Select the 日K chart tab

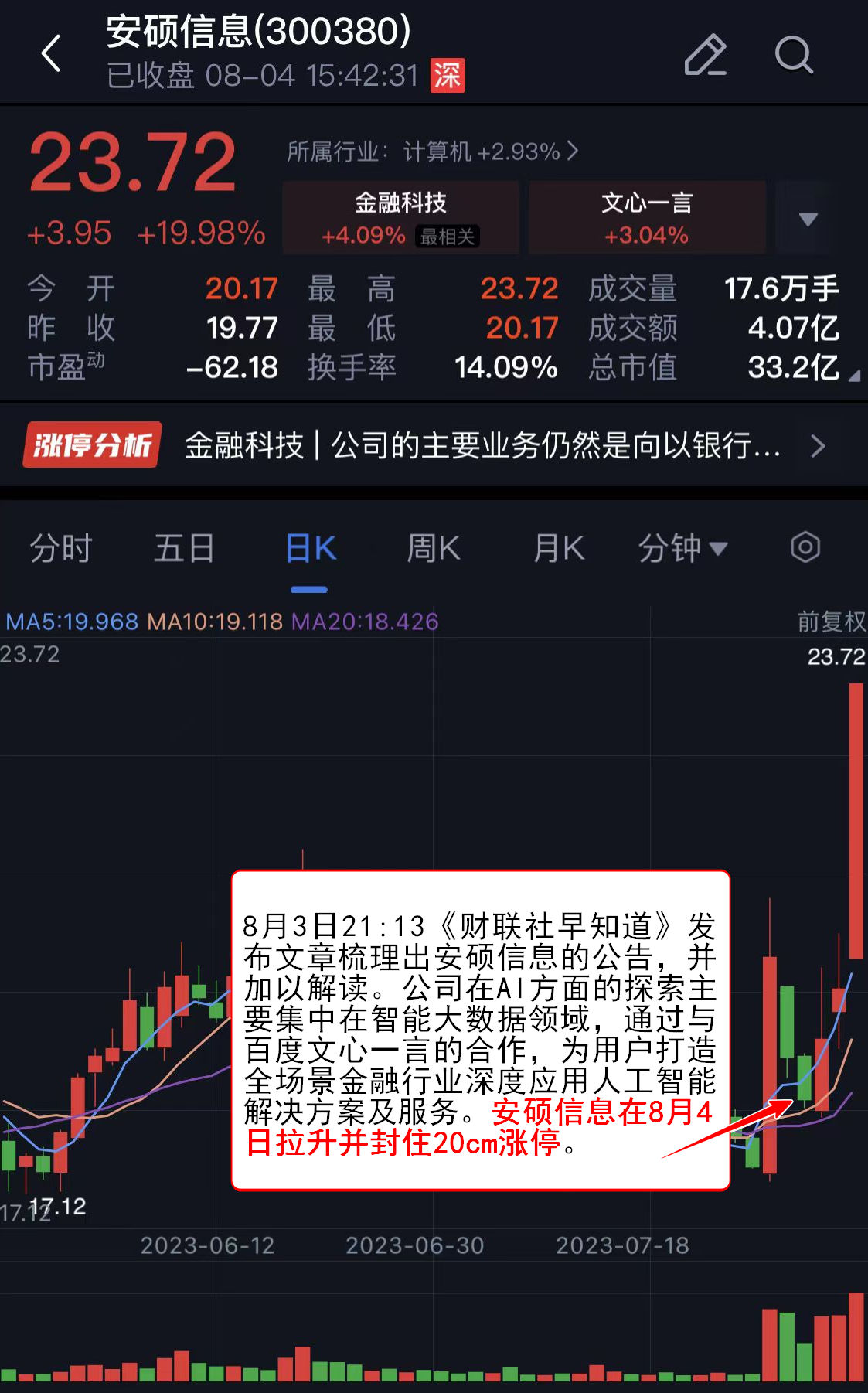click(310, 549)
